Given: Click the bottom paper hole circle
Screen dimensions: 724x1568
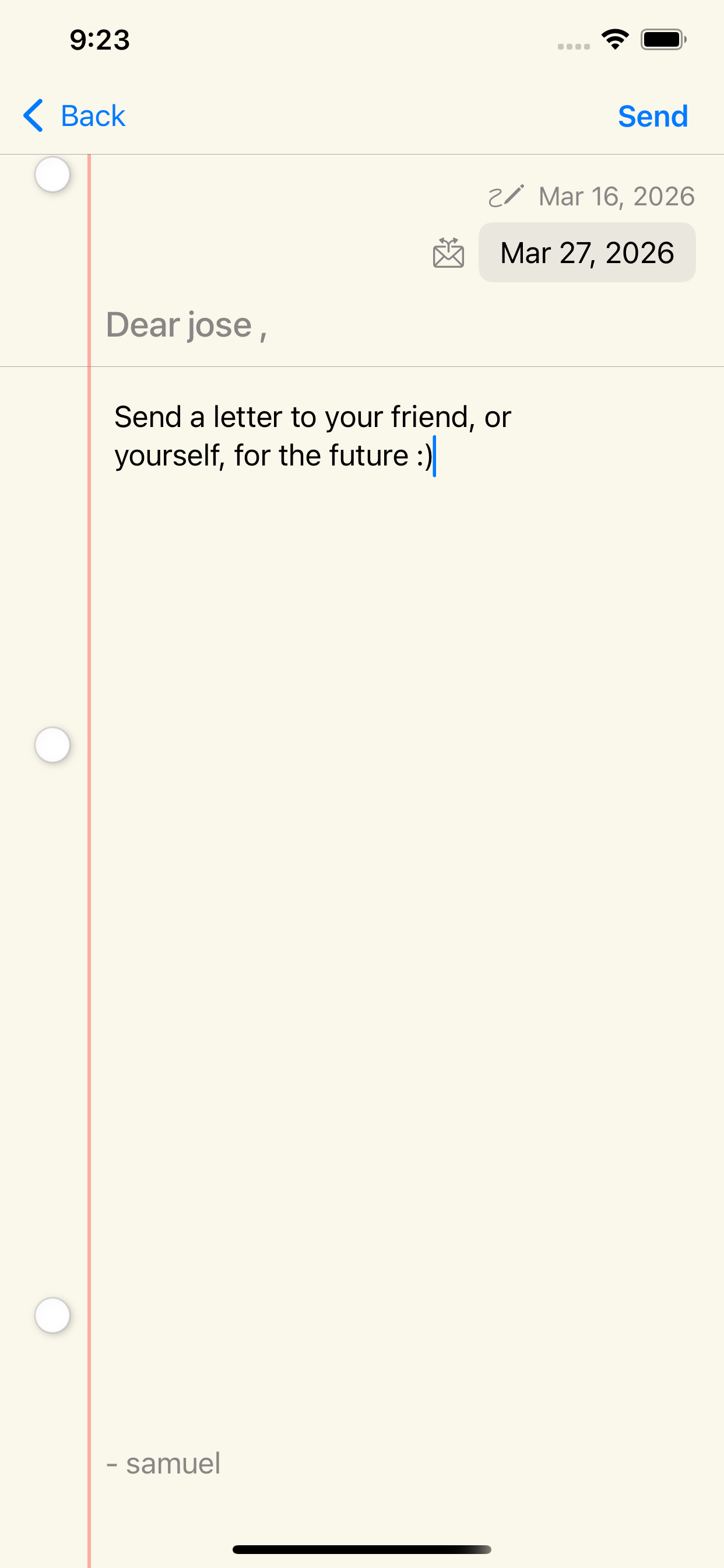Looking at the screenshot, I should tap(53, 1315).
